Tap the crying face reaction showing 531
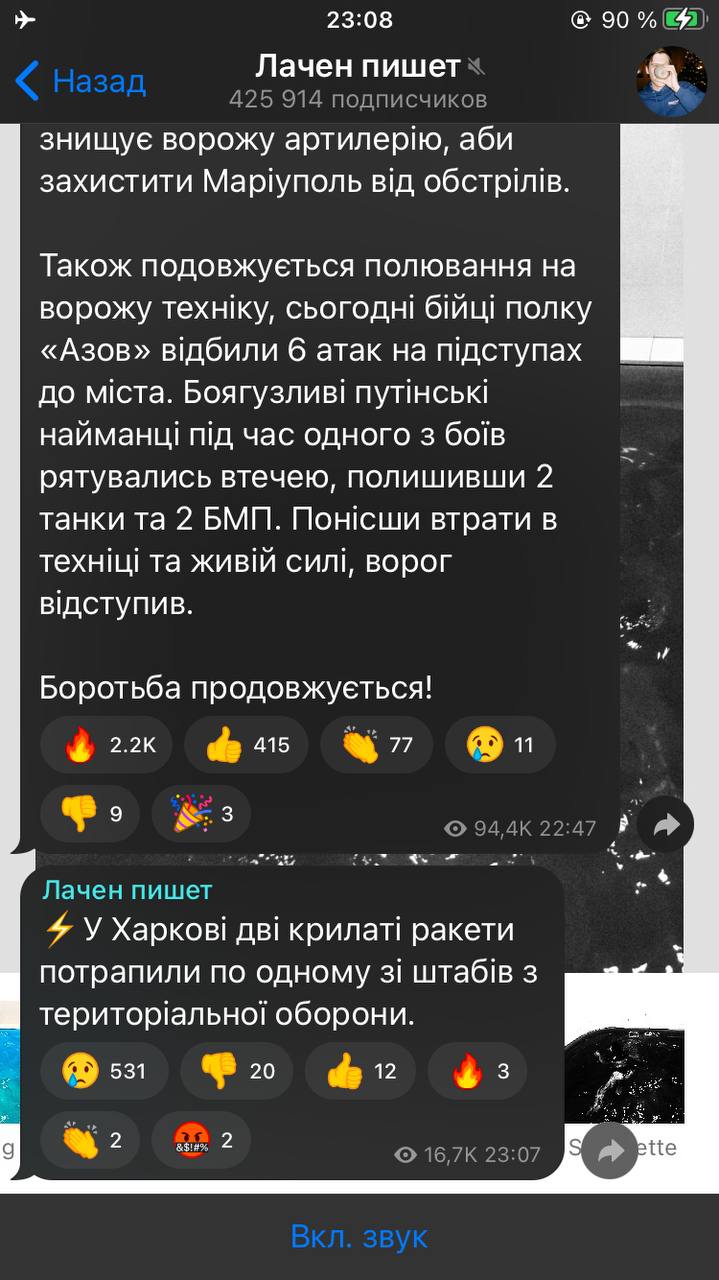The image size is (719, 1280). click(x=104, y=1071)
